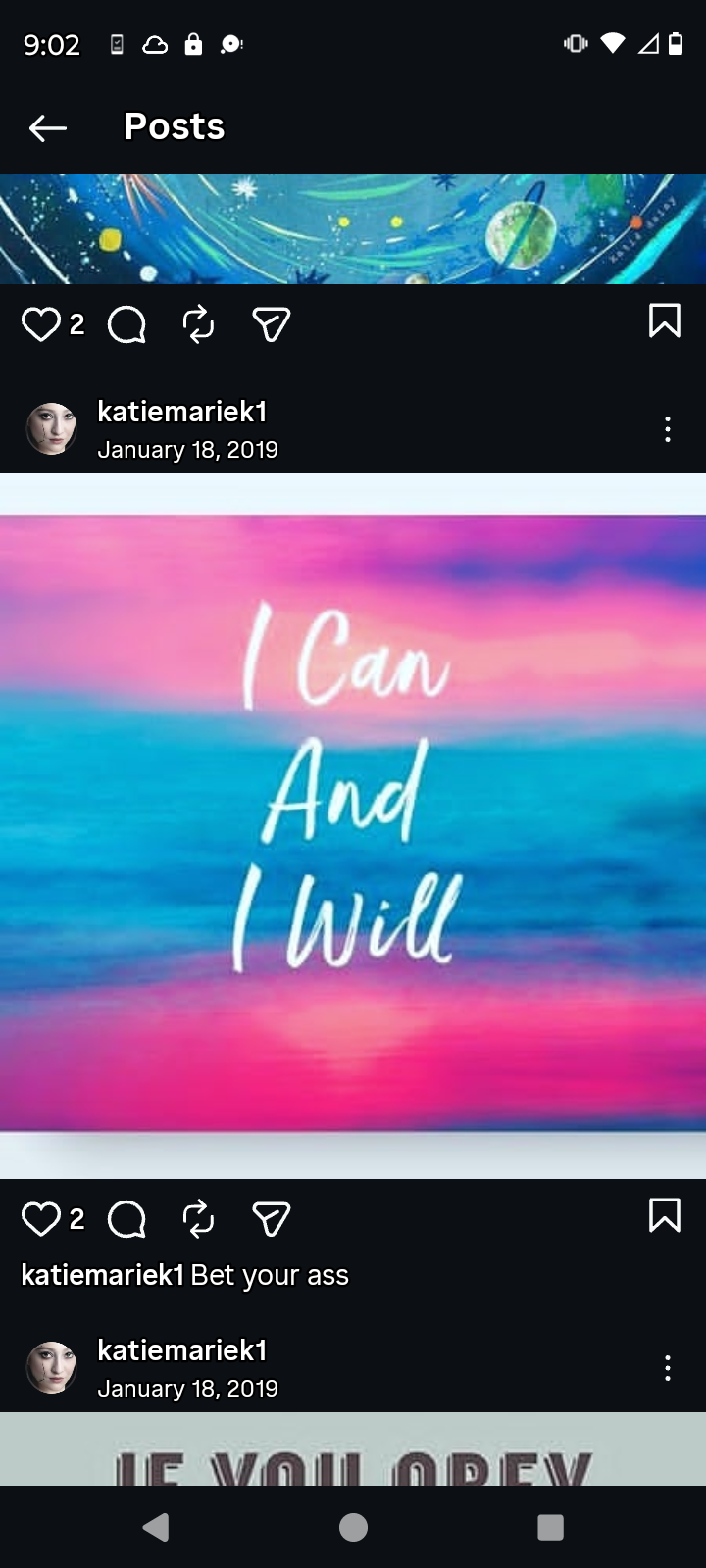Like the 'I Can And I Will' post
Image resolution: width=706 pixels, height=1568 pixels.
(x=41, y=1219)
